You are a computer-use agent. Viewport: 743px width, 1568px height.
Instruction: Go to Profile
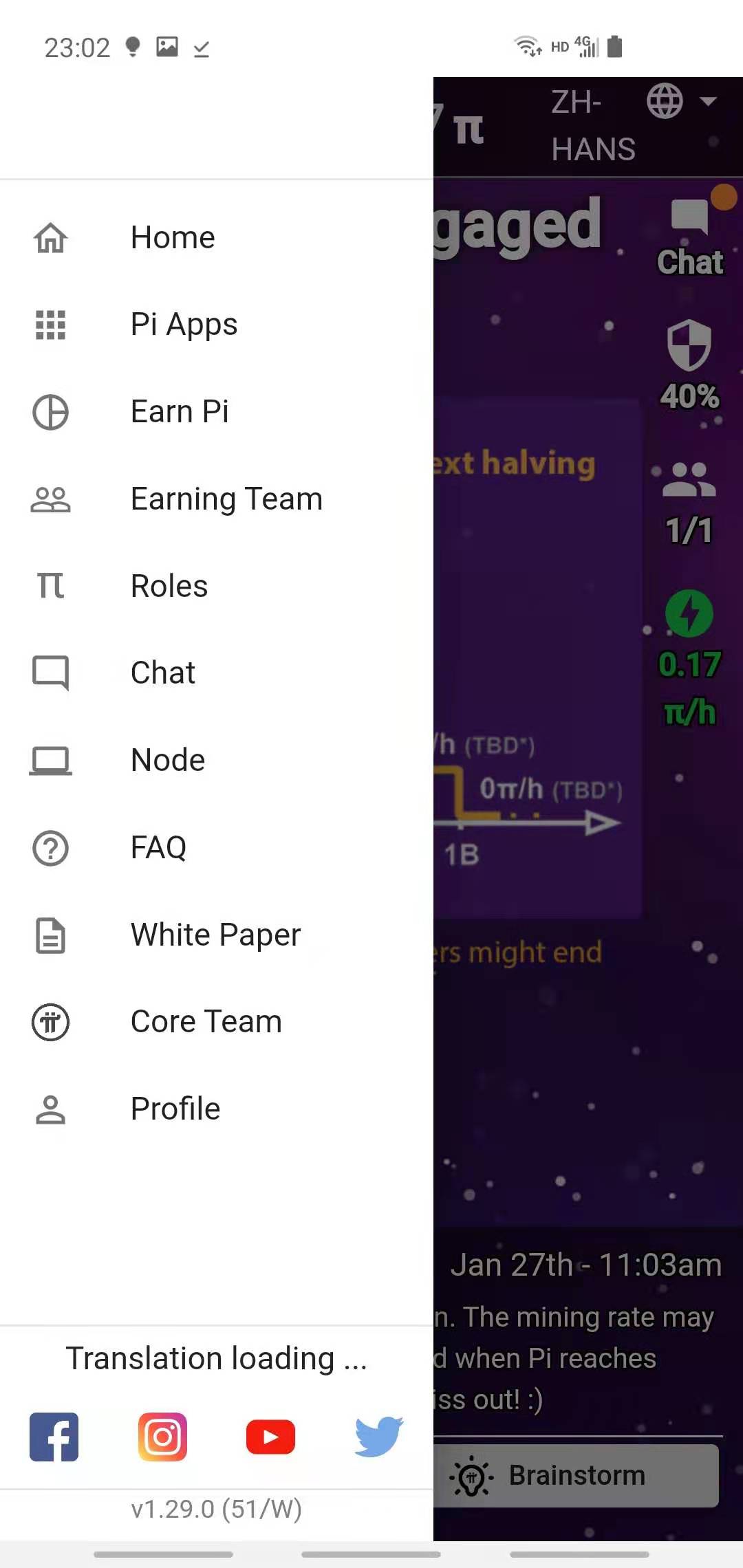point(175,1109)
